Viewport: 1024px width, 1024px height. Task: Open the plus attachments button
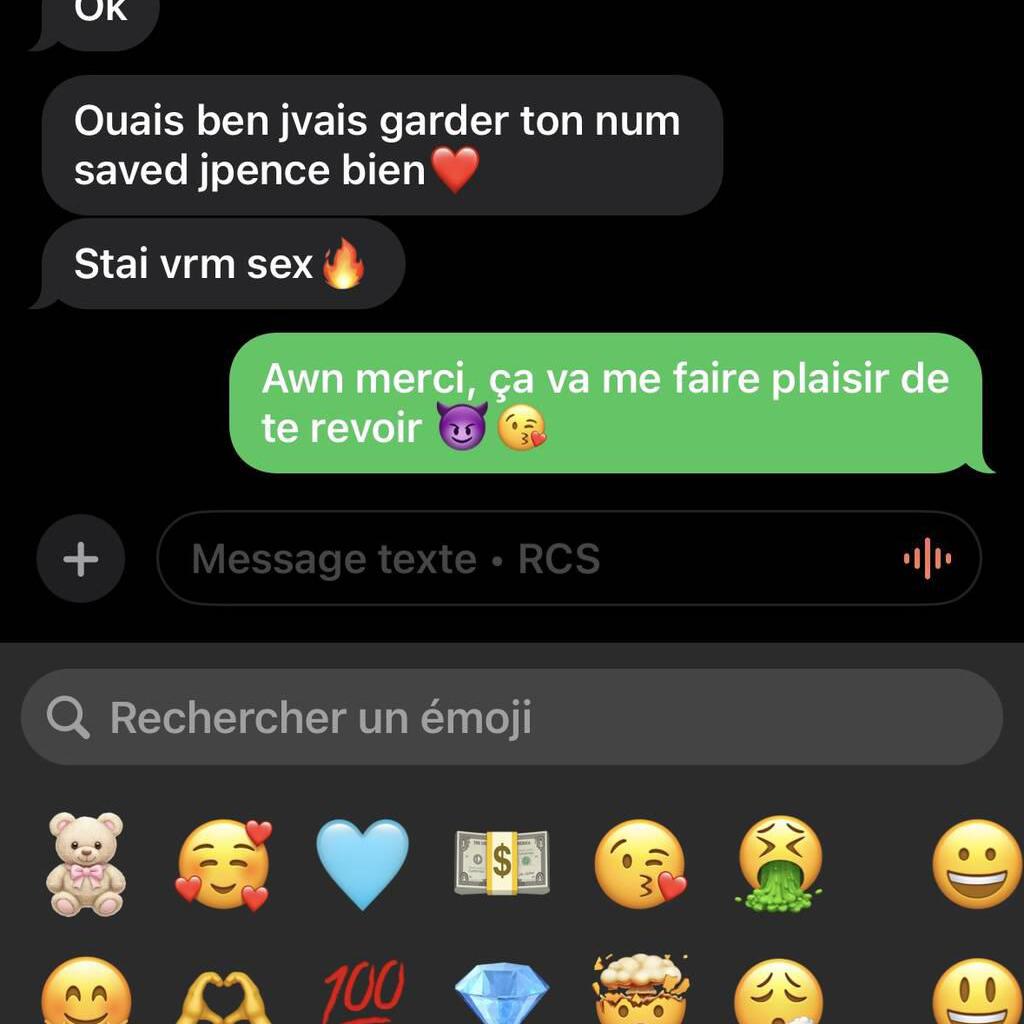click(x=81, y=559)
